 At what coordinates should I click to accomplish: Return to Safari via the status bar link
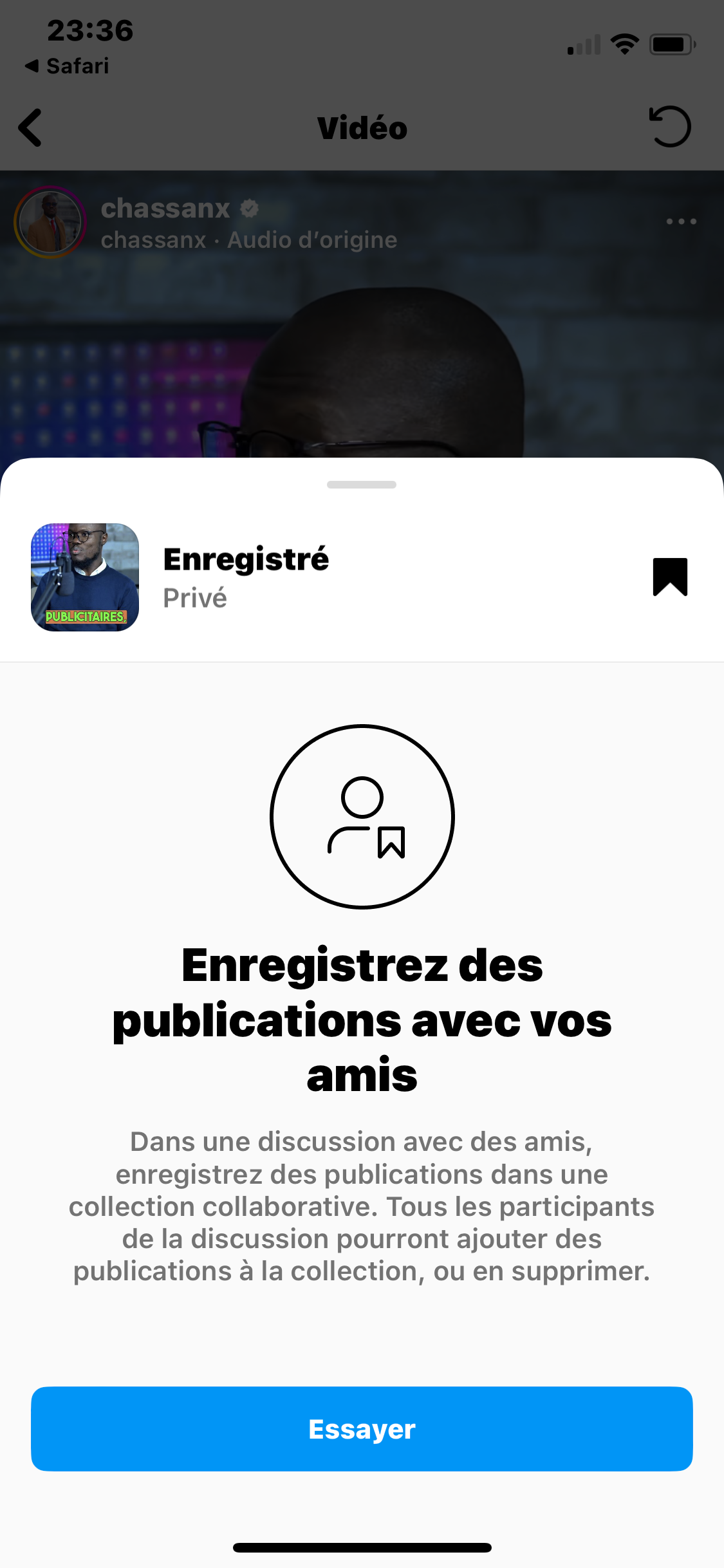tap(67, 66)
